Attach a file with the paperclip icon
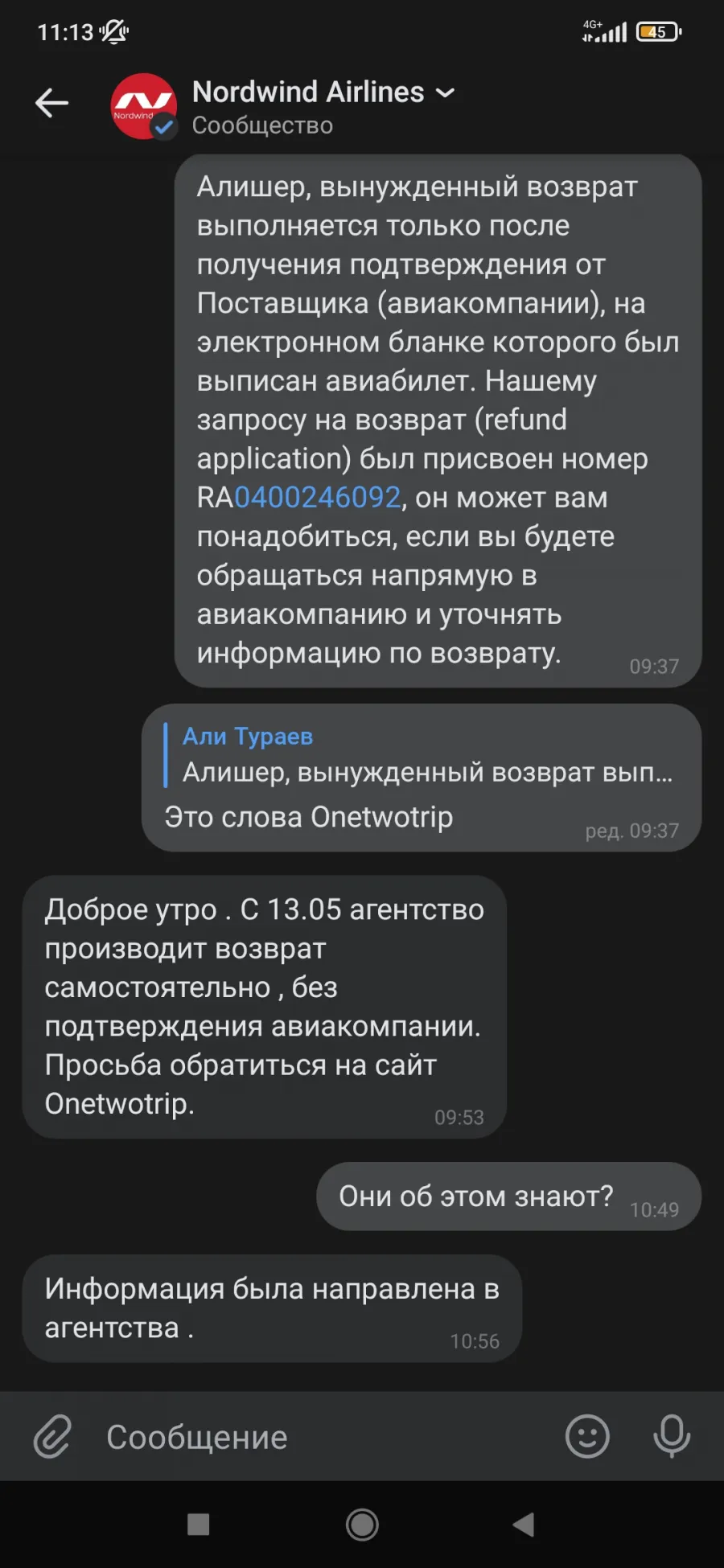The width and height of the screenshot is (724, 1568). (53, 1436)
